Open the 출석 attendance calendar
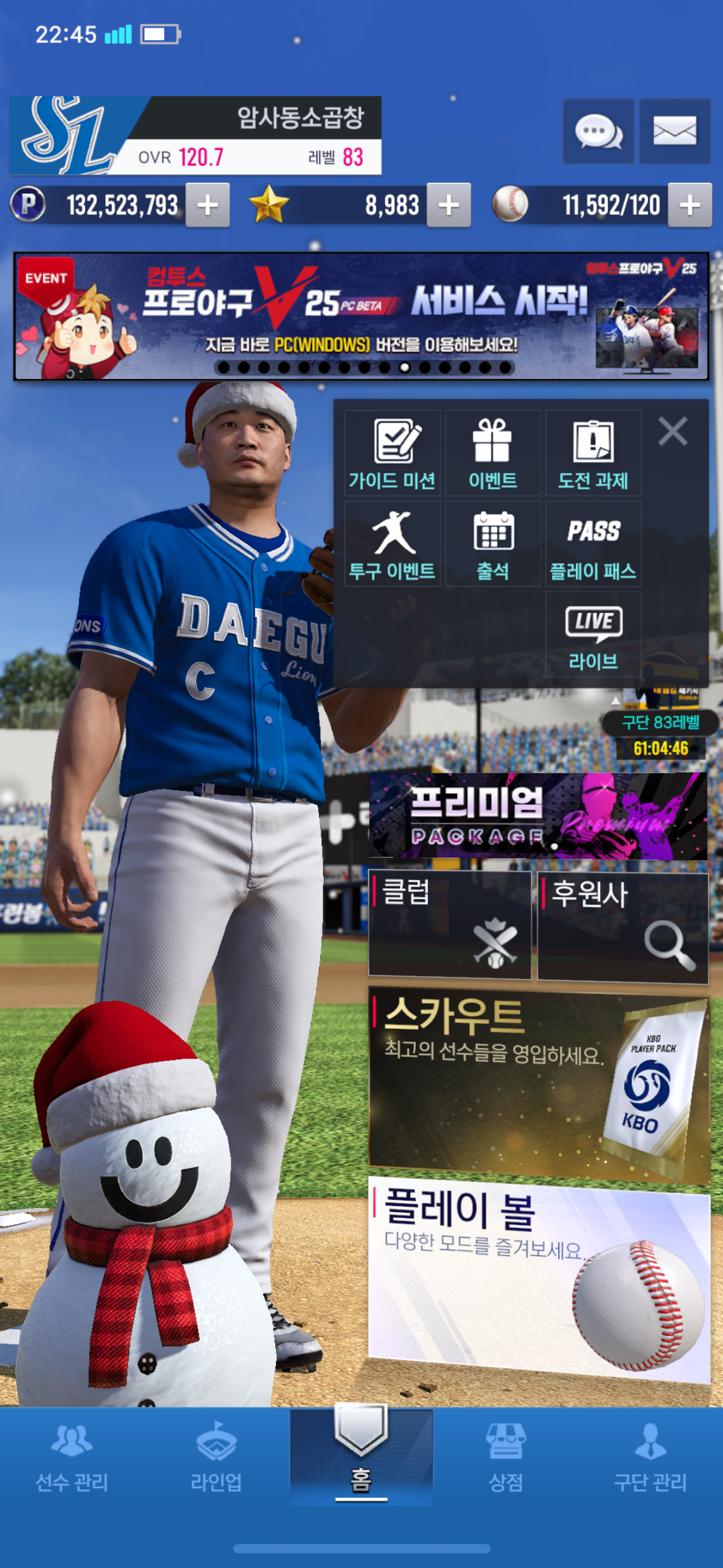The image size is (723, 1568). coord(492,544)
